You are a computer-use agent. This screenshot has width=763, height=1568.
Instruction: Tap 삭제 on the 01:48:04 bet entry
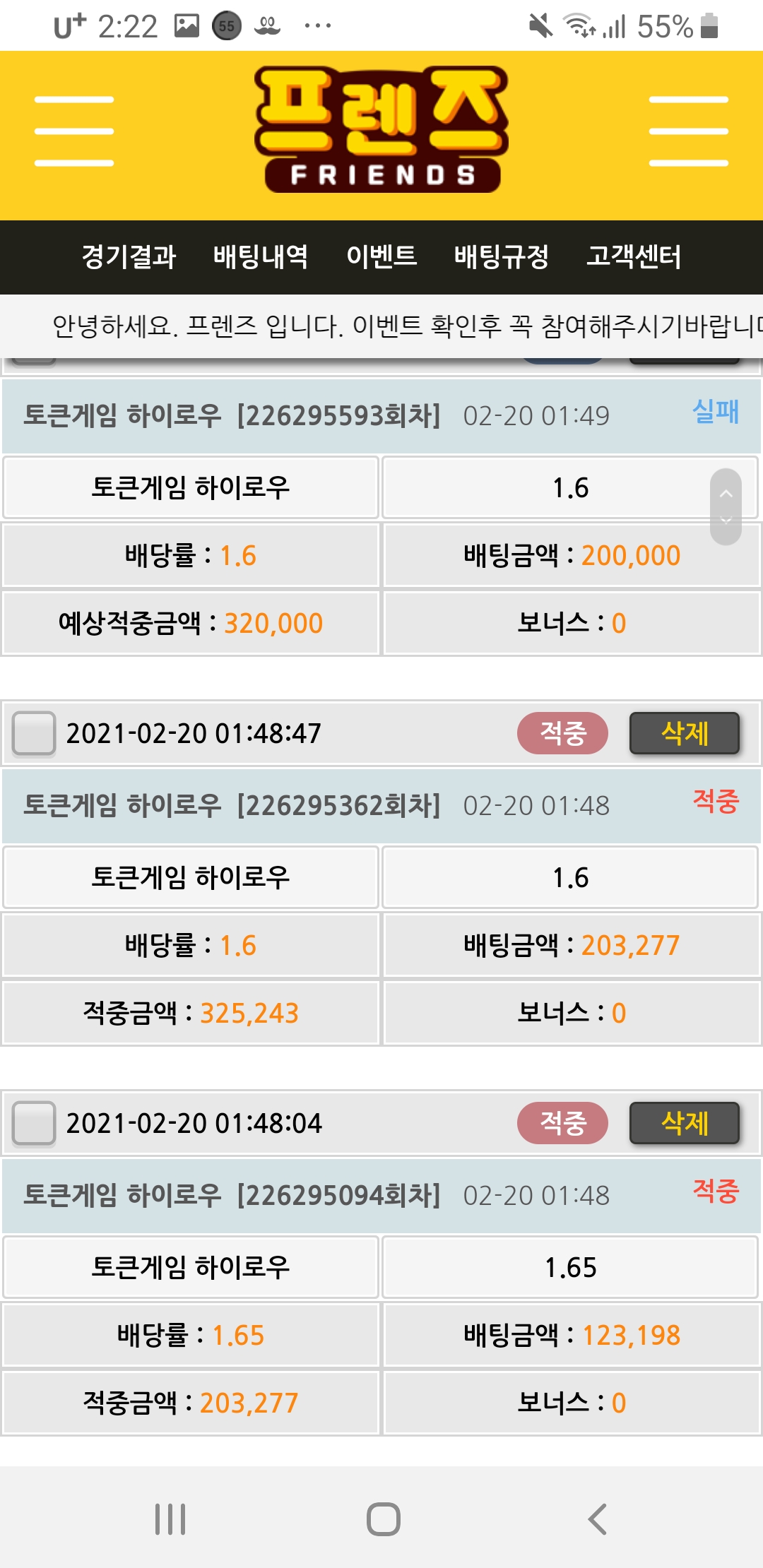click(x=684, y=1123)
